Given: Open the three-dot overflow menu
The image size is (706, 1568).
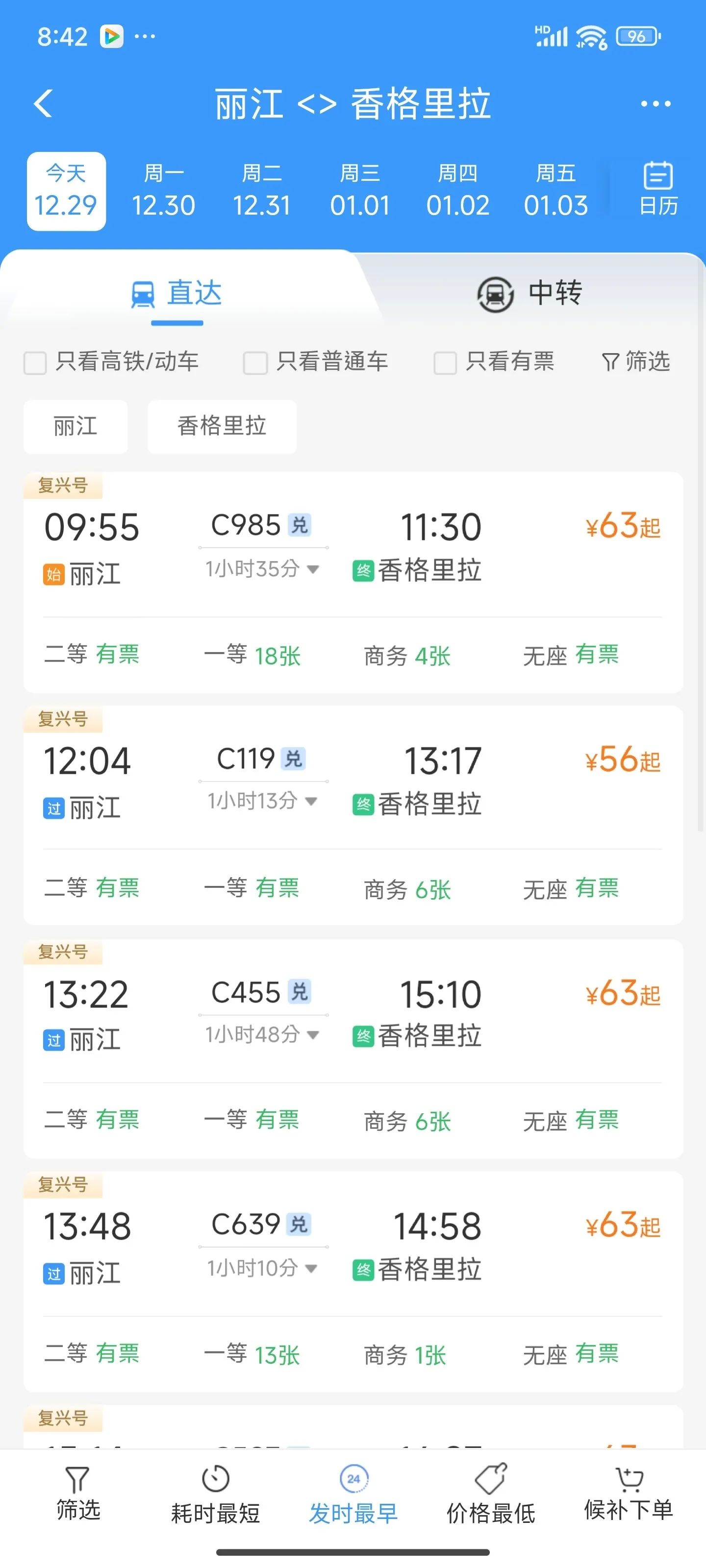Looking at the screenshot, I should point(656,103).
